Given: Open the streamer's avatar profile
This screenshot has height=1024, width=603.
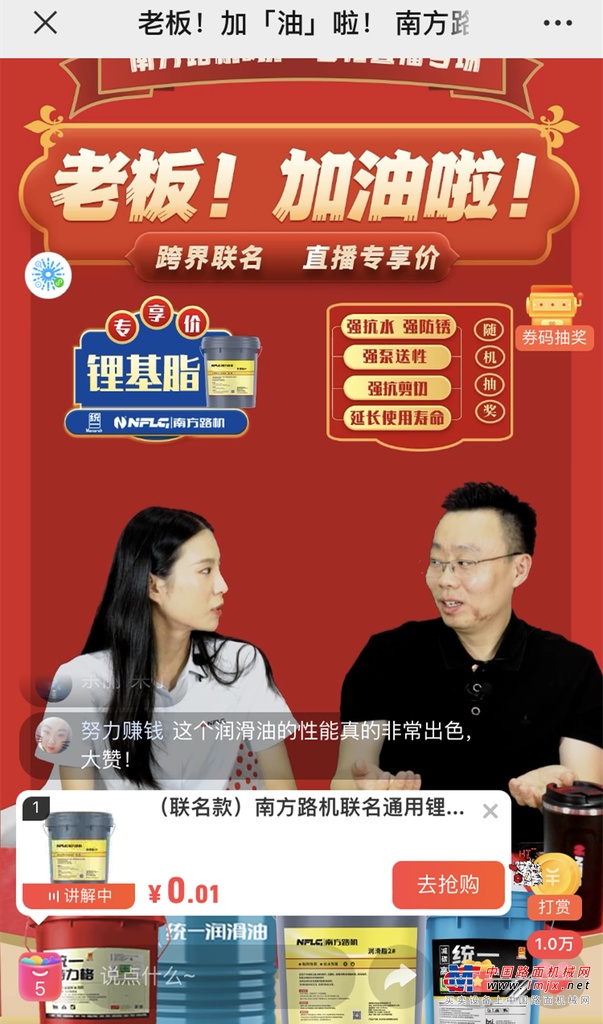Looking at the screenshot, I should click(x=47, y=275).
